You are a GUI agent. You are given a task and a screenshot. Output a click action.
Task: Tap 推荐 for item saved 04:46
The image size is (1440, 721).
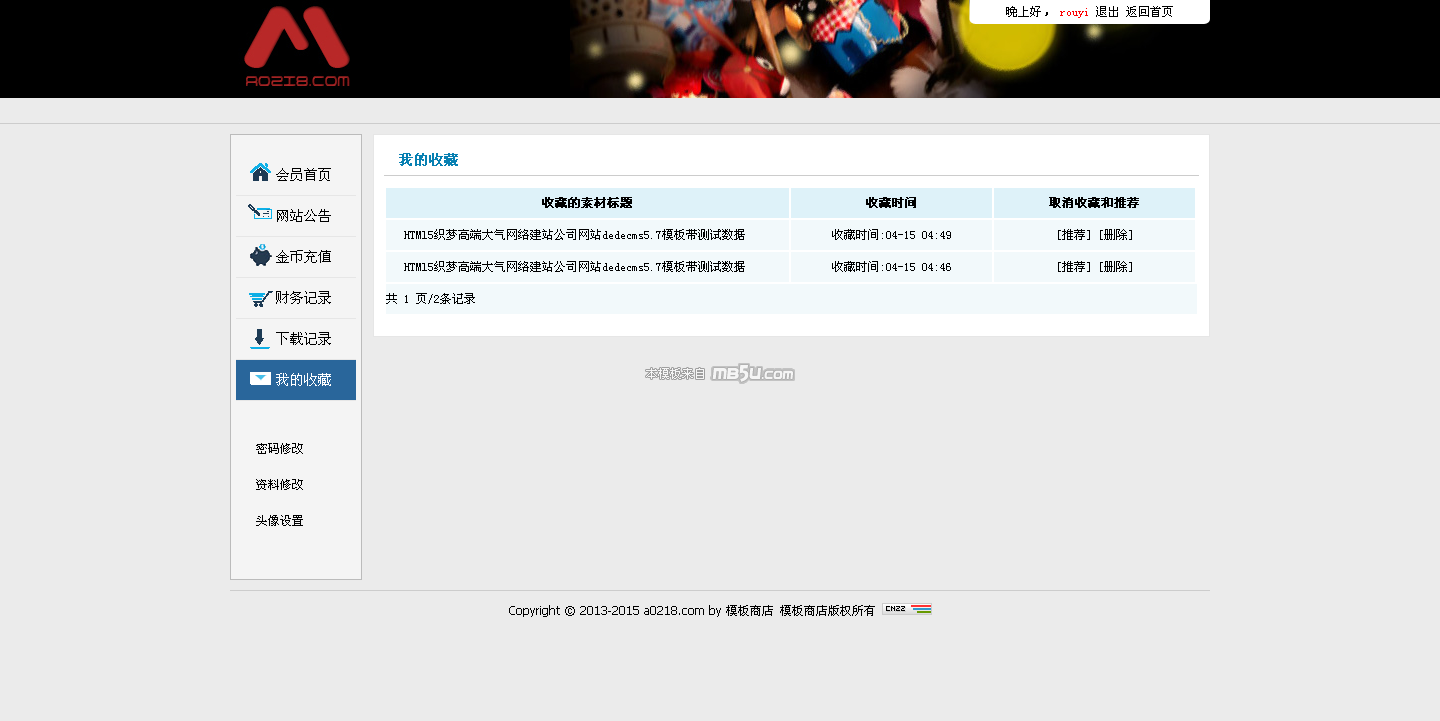(1075, 267)
